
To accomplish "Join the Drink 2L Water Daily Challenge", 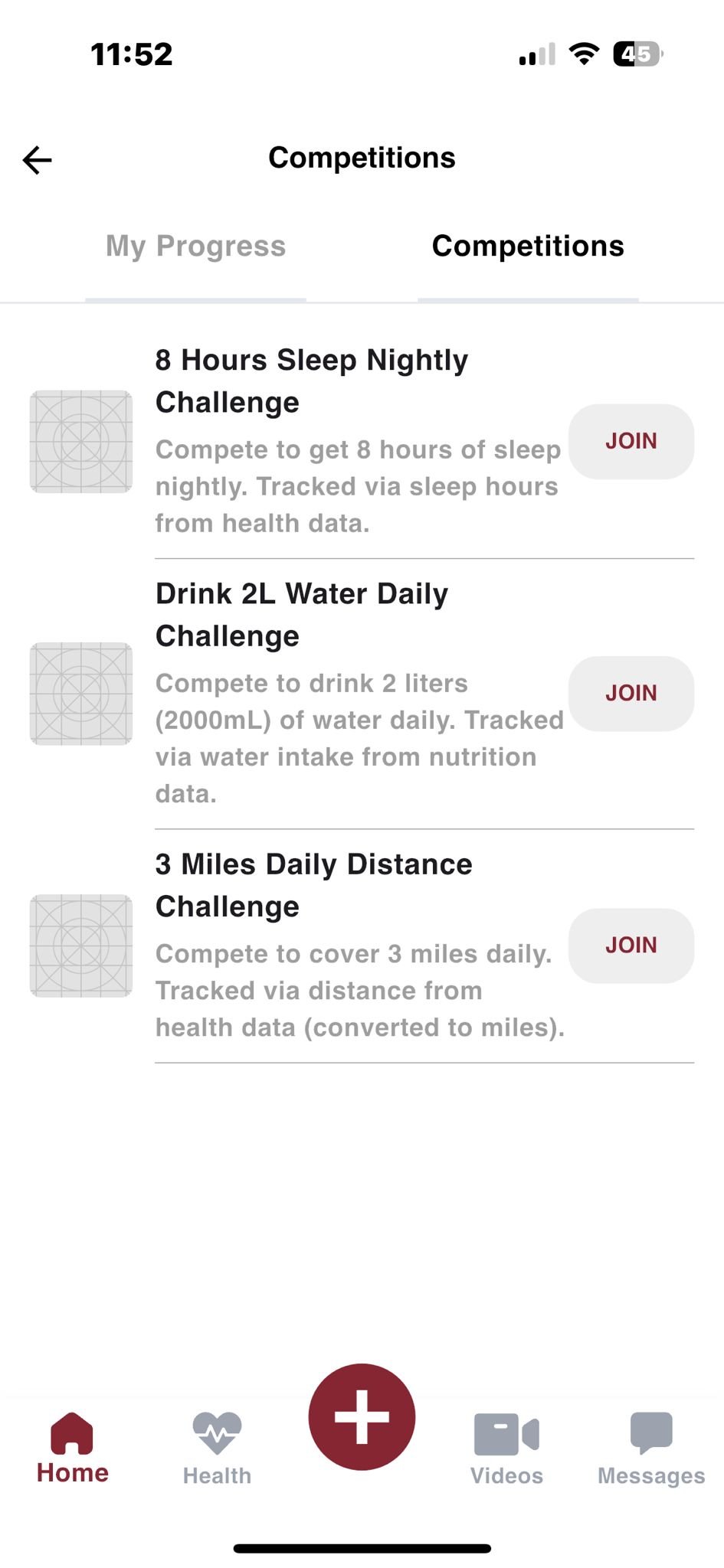I will tap(631, 693).
